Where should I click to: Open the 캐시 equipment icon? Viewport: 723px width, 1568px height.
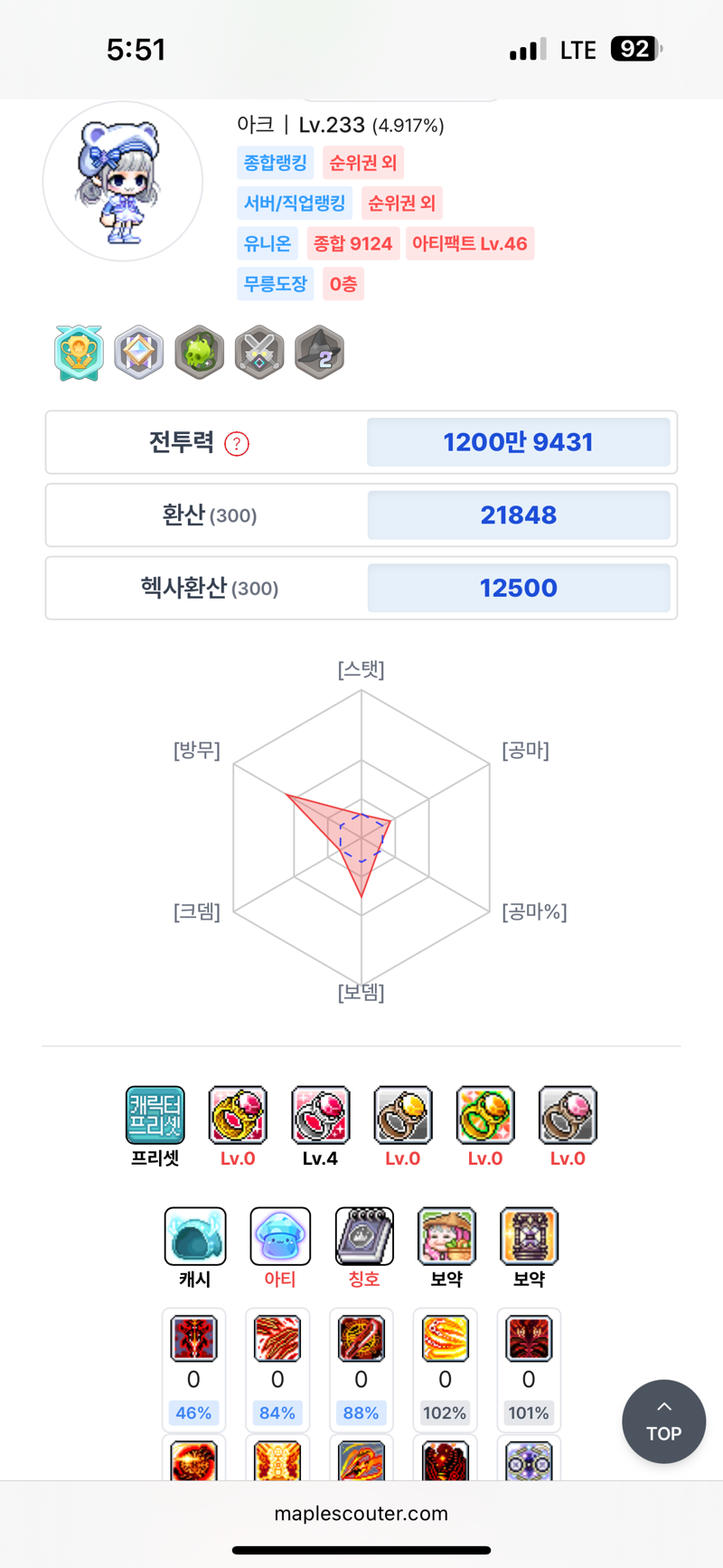pos(195,1236)
